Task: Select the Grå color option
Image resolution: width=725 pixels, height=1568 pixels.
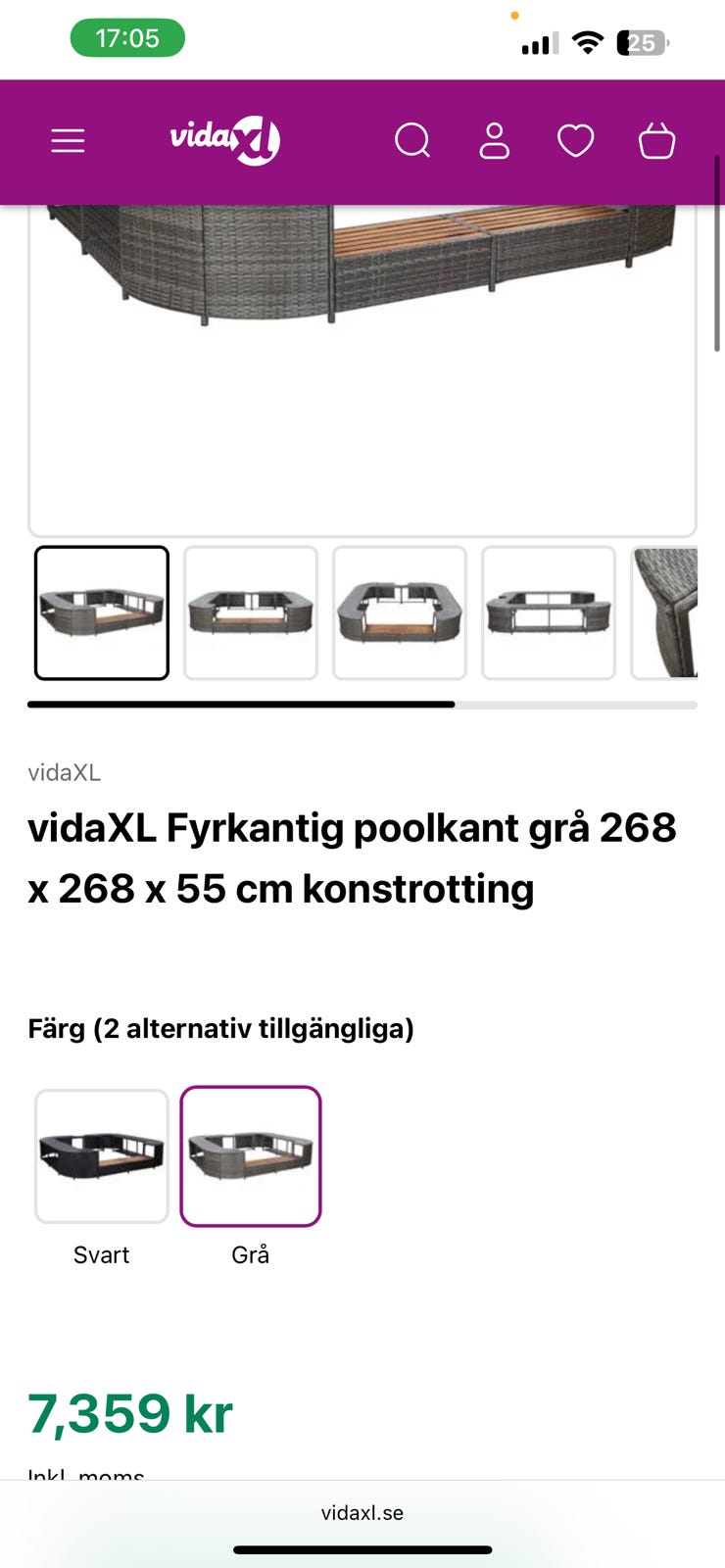Action: tap(251, 1156)
